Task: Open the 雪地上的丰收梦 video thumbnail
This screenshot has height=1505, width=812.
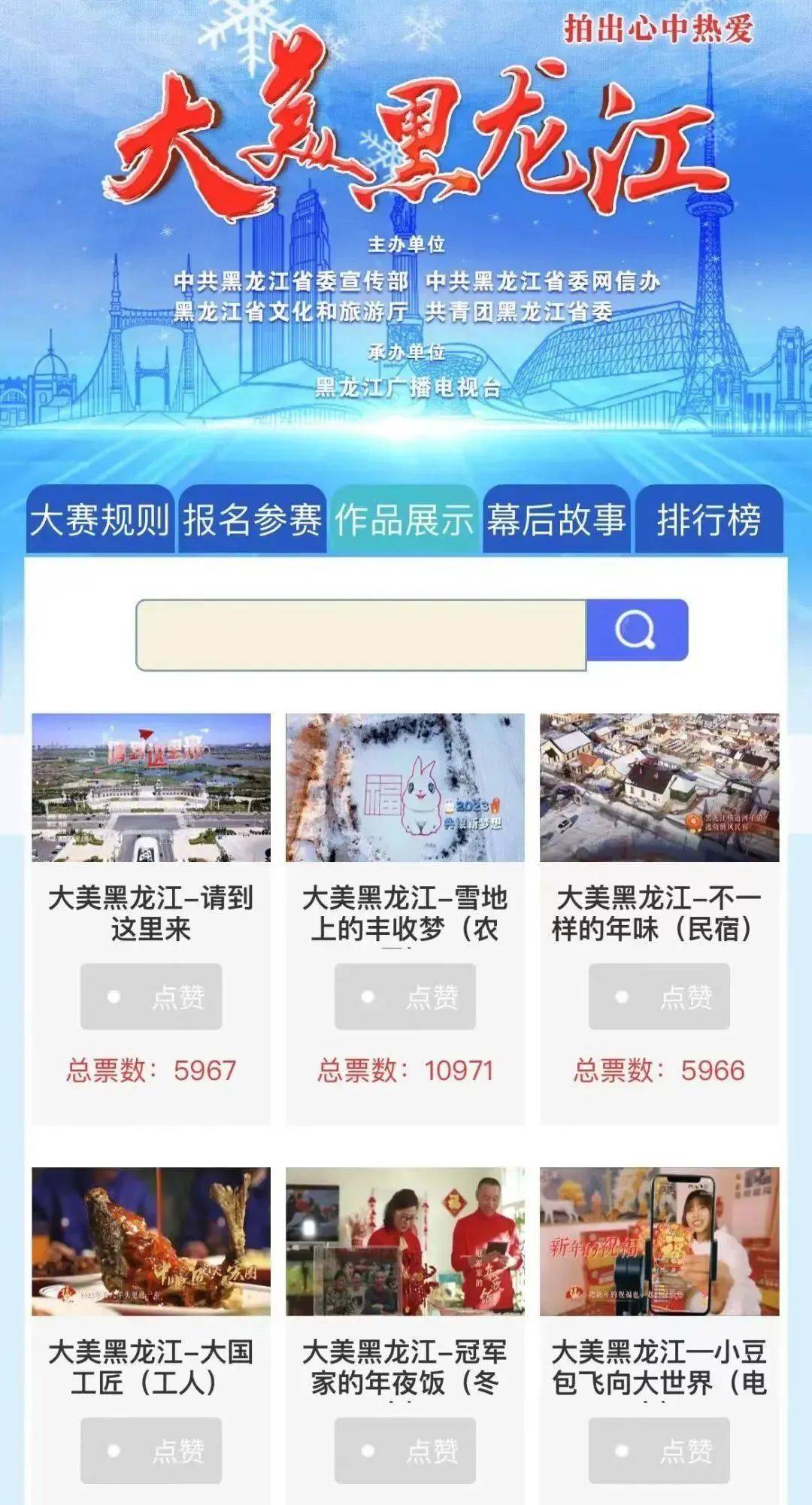Action: [405, 787]
